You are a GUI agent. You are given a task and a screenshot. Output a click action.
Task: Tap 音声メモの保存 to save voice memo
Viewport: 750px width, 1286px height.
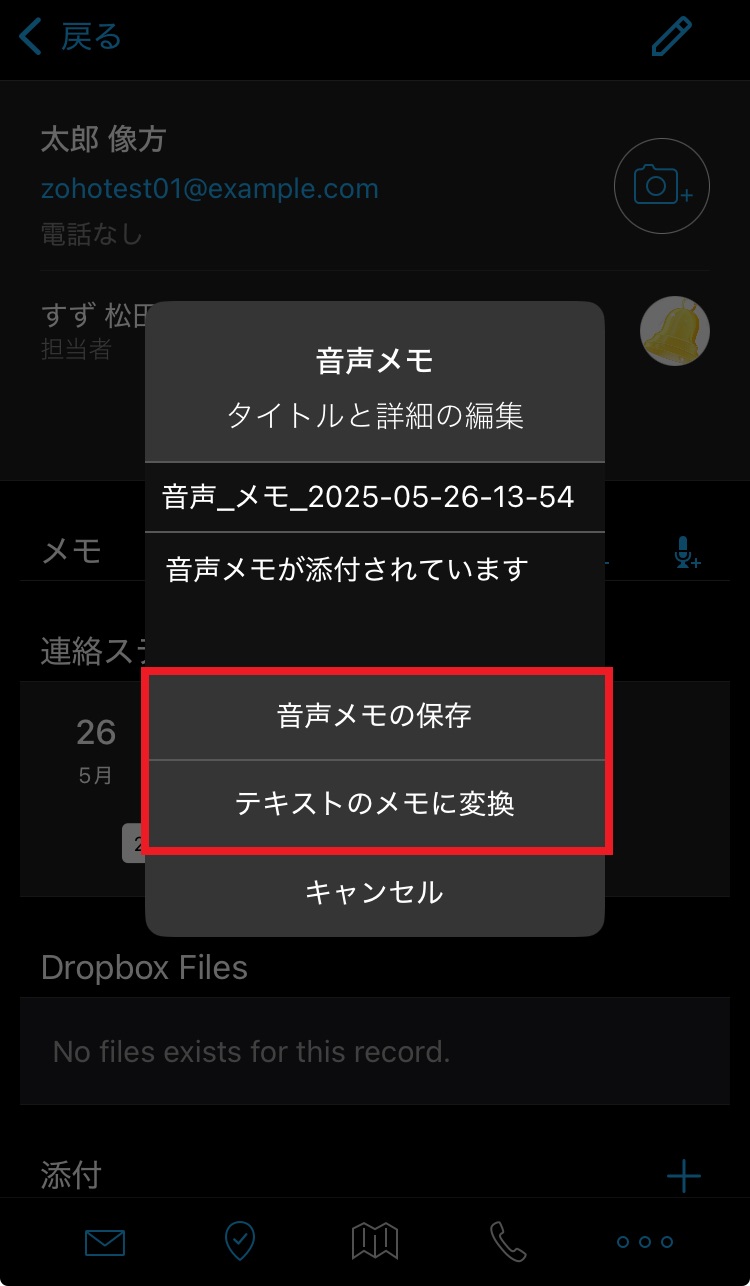(375, 716)
